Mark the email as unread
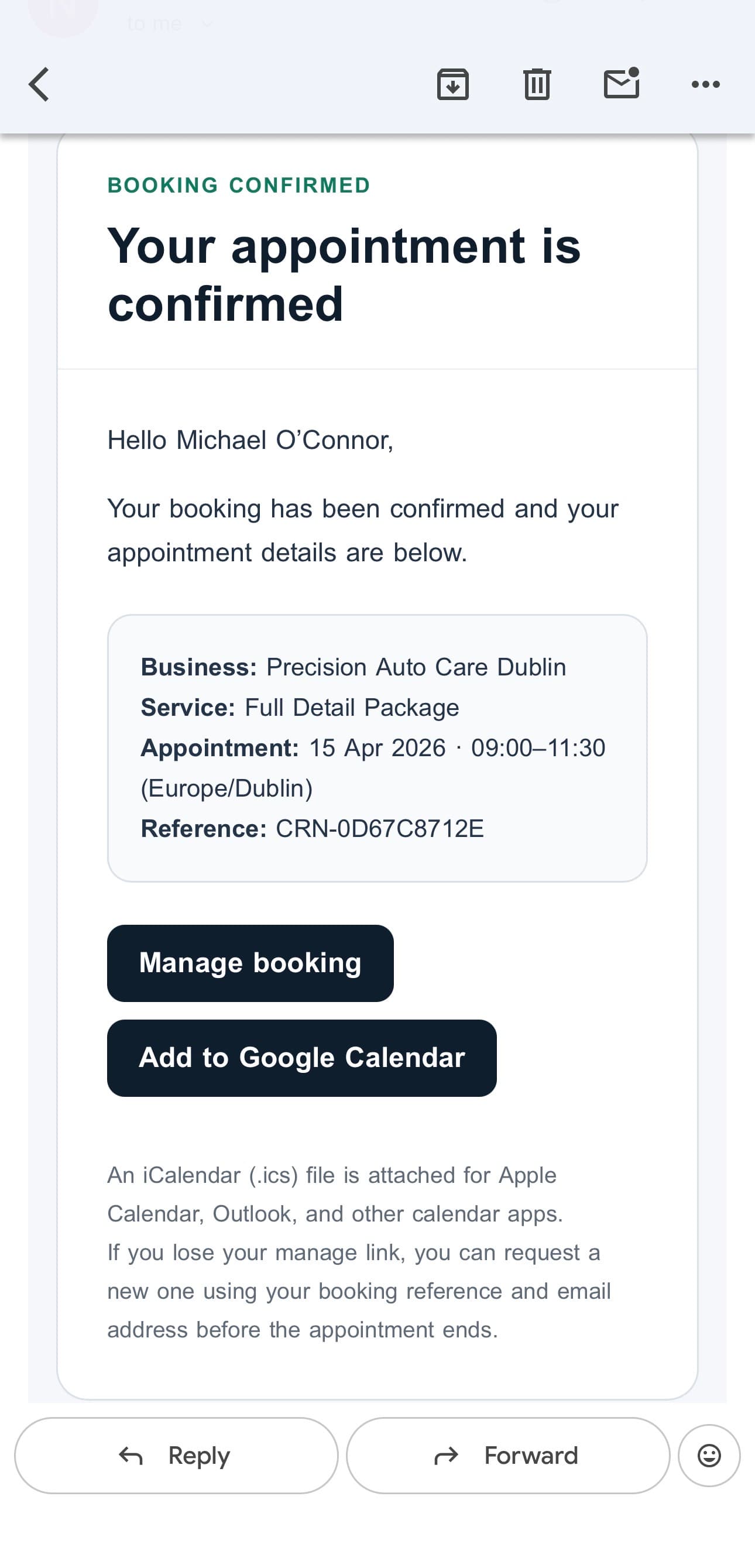Viewport: 755px width, 1568px height. 622,84
